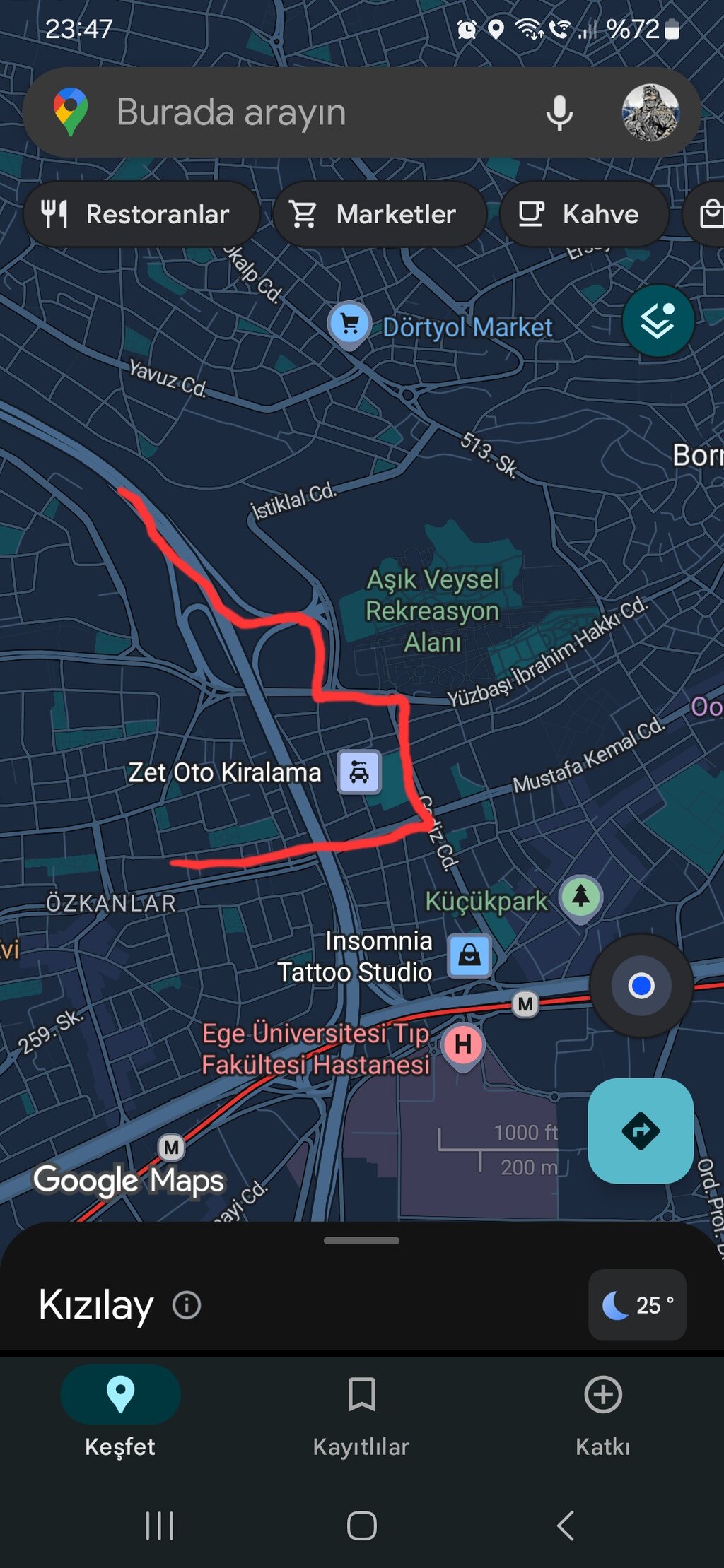Viewport: 724px width, 1568px height.
Task: Center map on my location
Action: click(x=641, y=985)
